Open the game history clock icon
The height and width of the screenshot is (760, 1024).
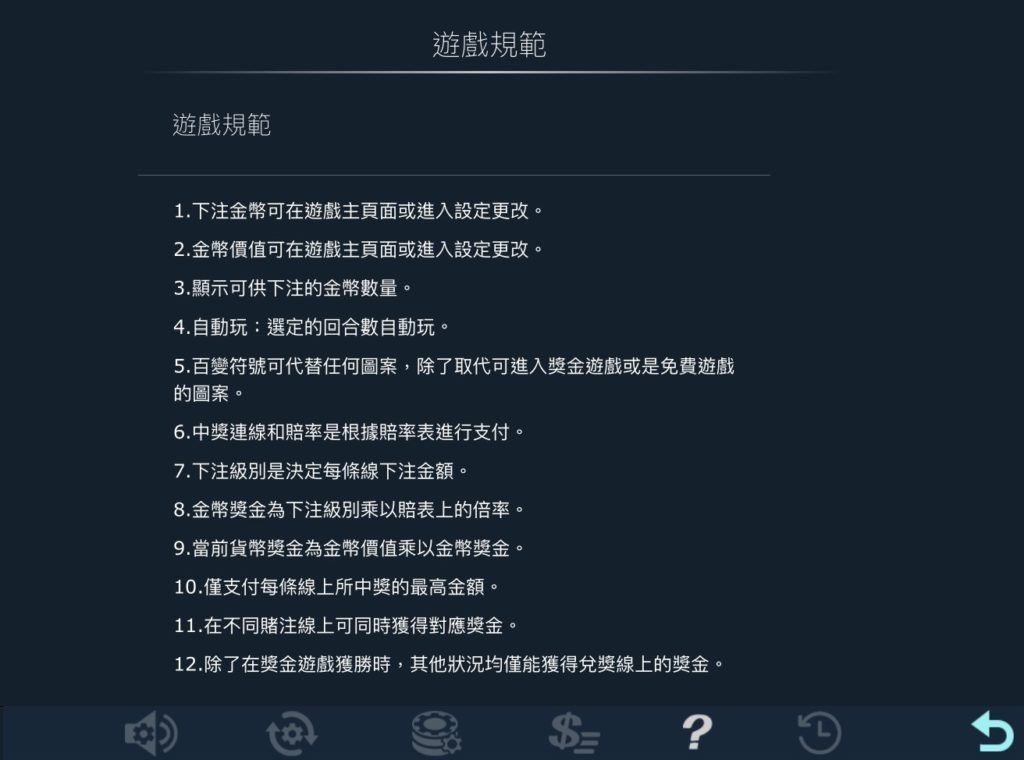tap(819, 734)
